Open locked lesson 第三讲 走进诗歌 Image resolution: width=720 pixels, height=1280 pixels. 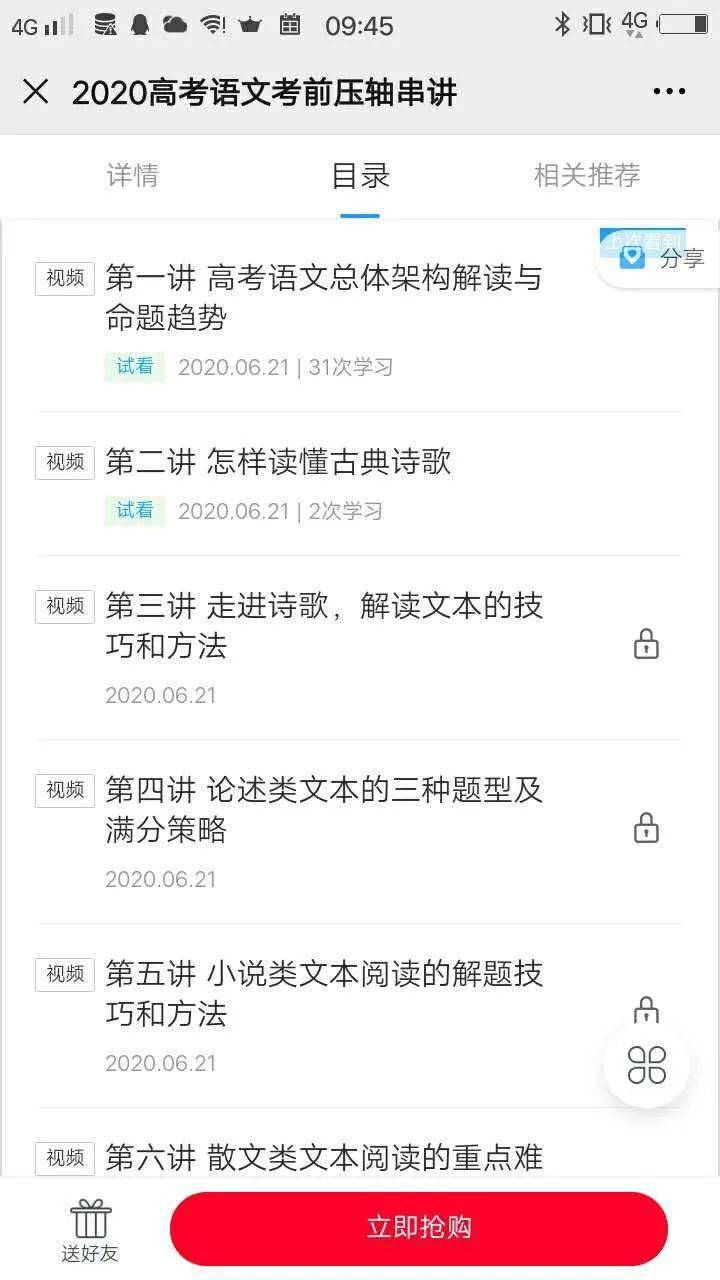(x=324, y=626)
